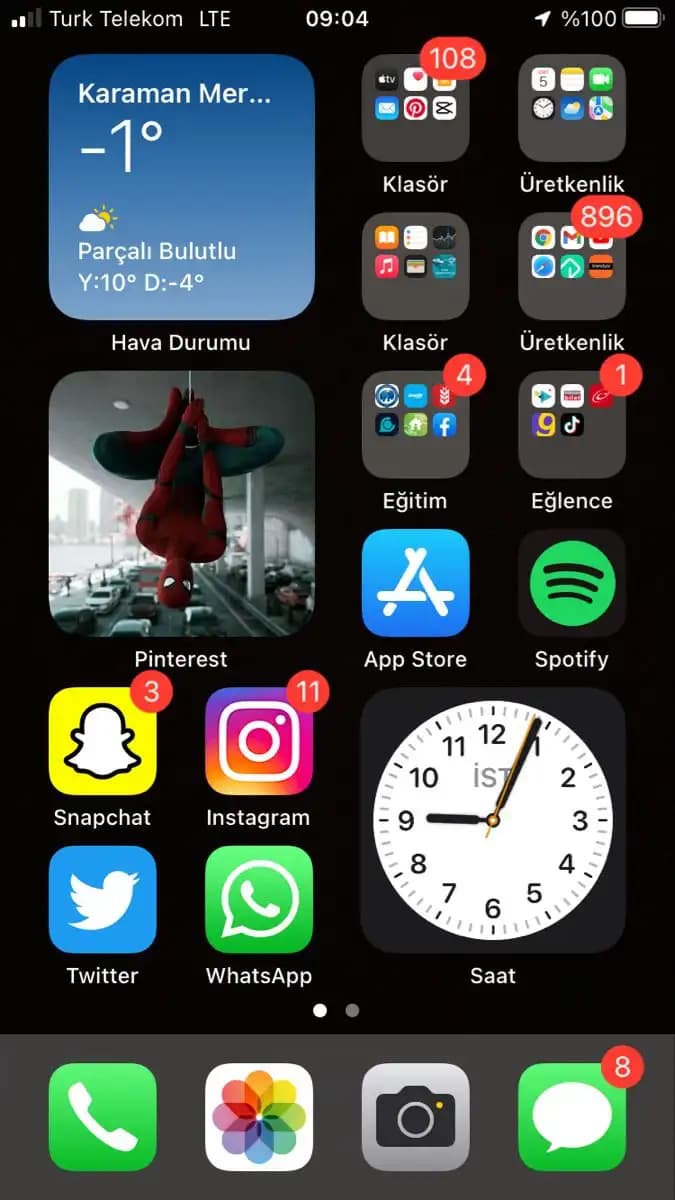675x1200 pixels.
Task: Open the Pinterest Spider-Man widget
Action: (181, 503)
